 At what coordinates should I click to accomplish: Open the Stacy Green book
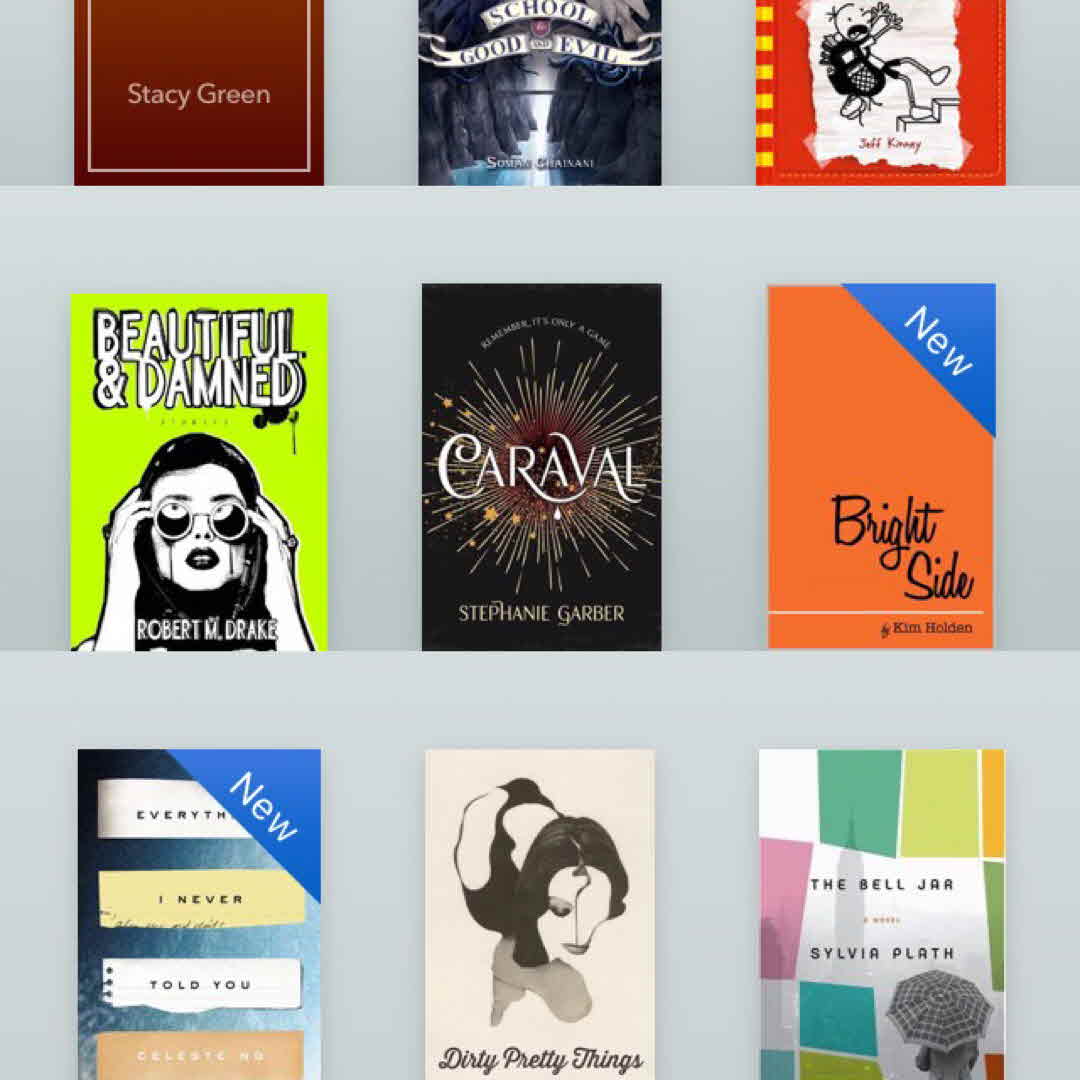[x=198, y=93]
